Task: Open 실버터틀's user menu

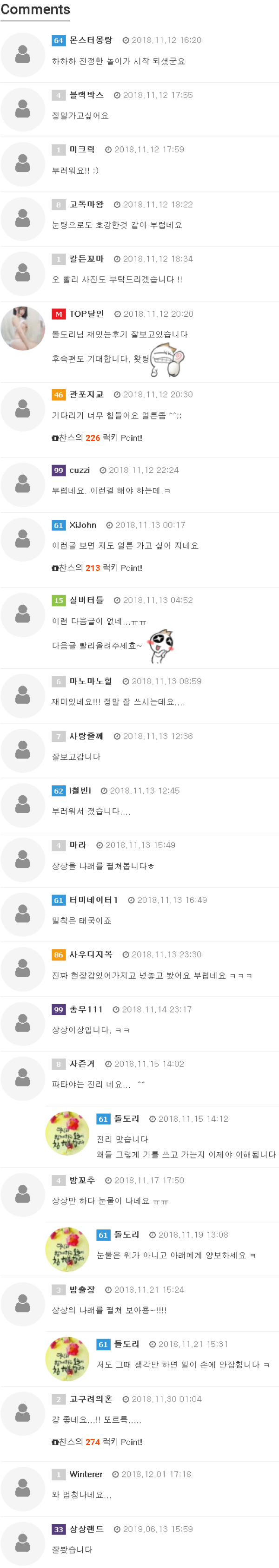Action: click(x=86, y=600)
